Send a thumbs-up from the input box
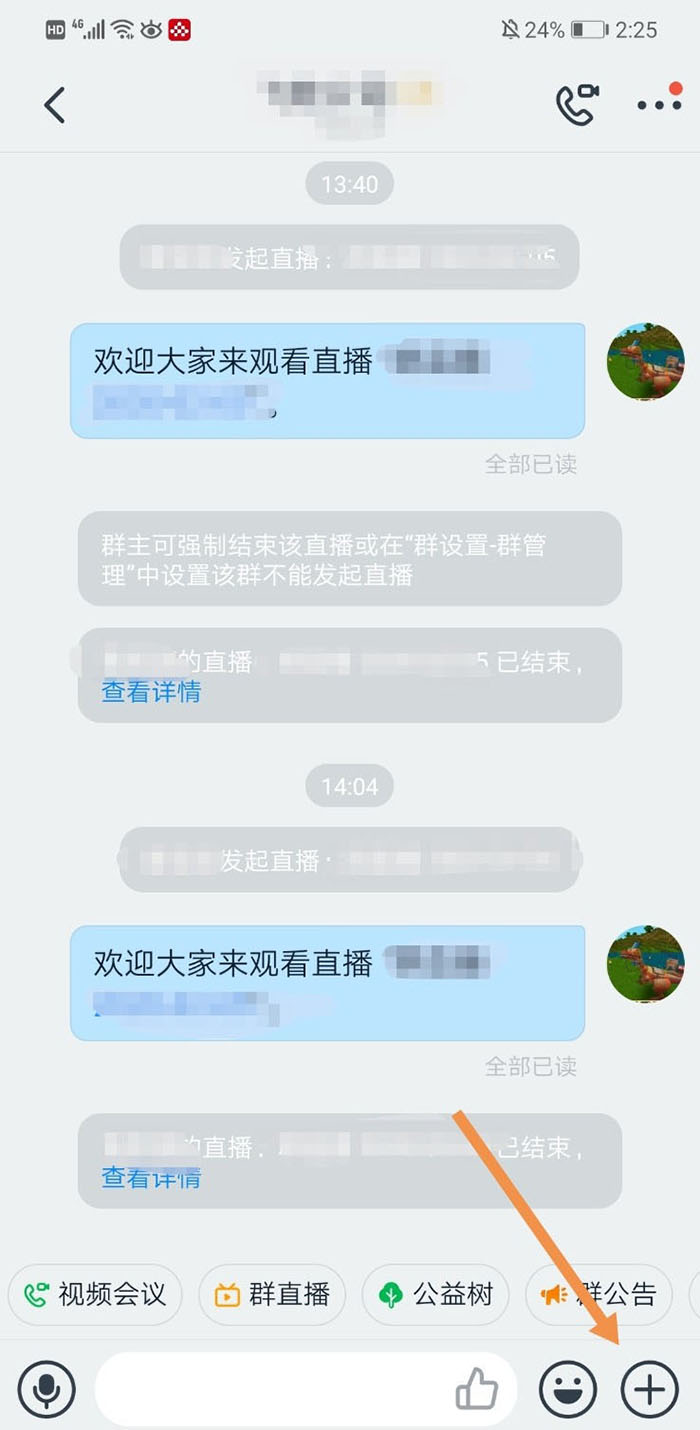Image resolution: width=700 pixels, height=1430 pixels. point(477,1389)
